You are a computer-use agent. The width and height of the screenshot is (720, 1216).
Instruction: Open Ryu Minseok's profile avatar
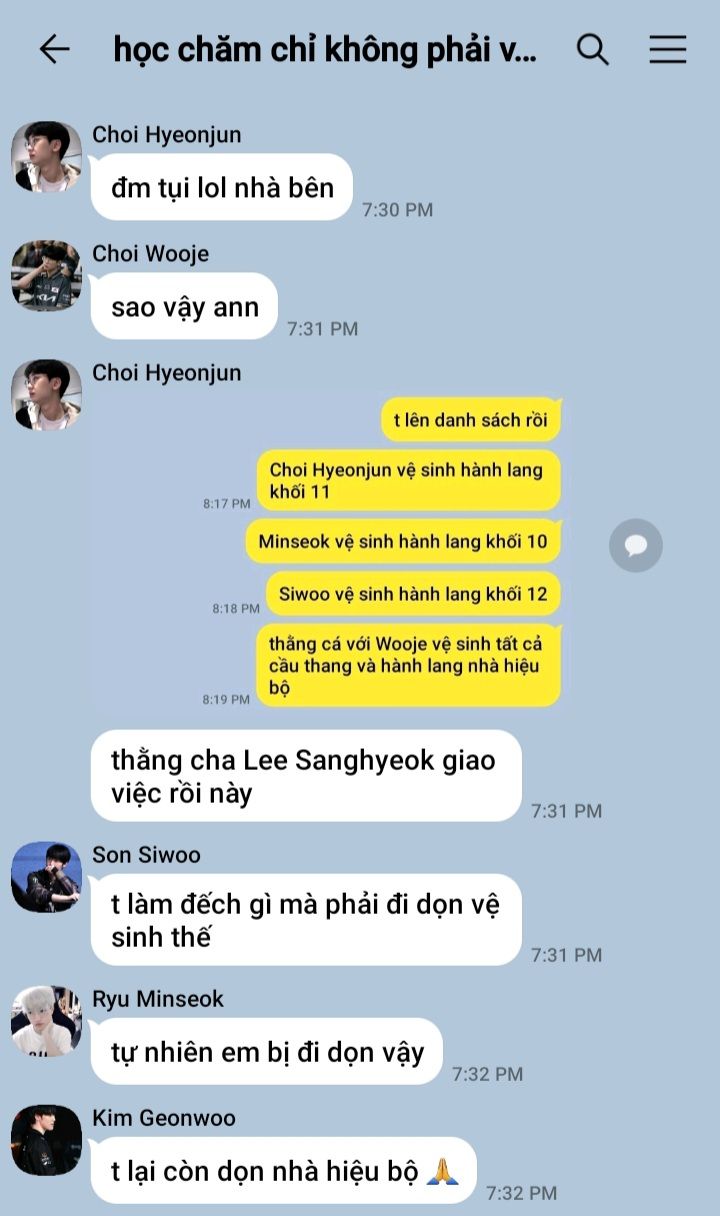[46, 1020]
